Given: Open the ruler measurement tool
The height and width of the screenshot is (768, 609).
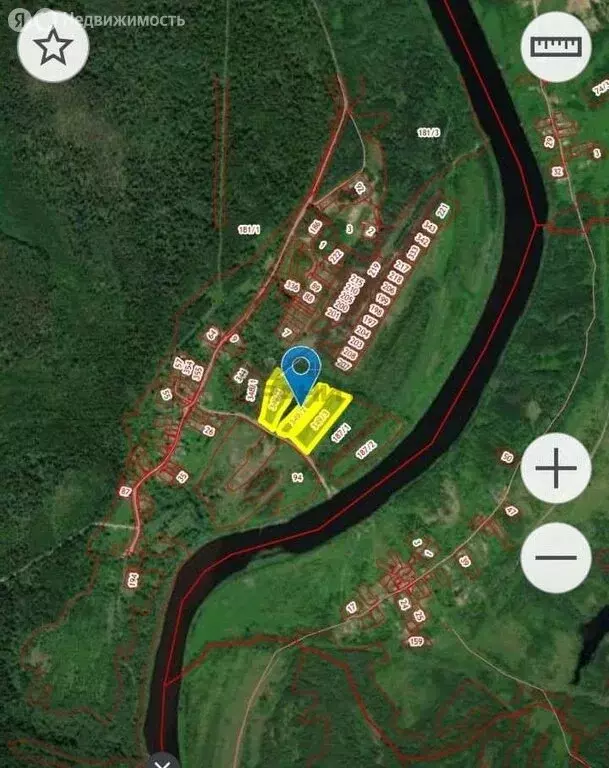Looking at the screenshot, I should tap(556, 46).
